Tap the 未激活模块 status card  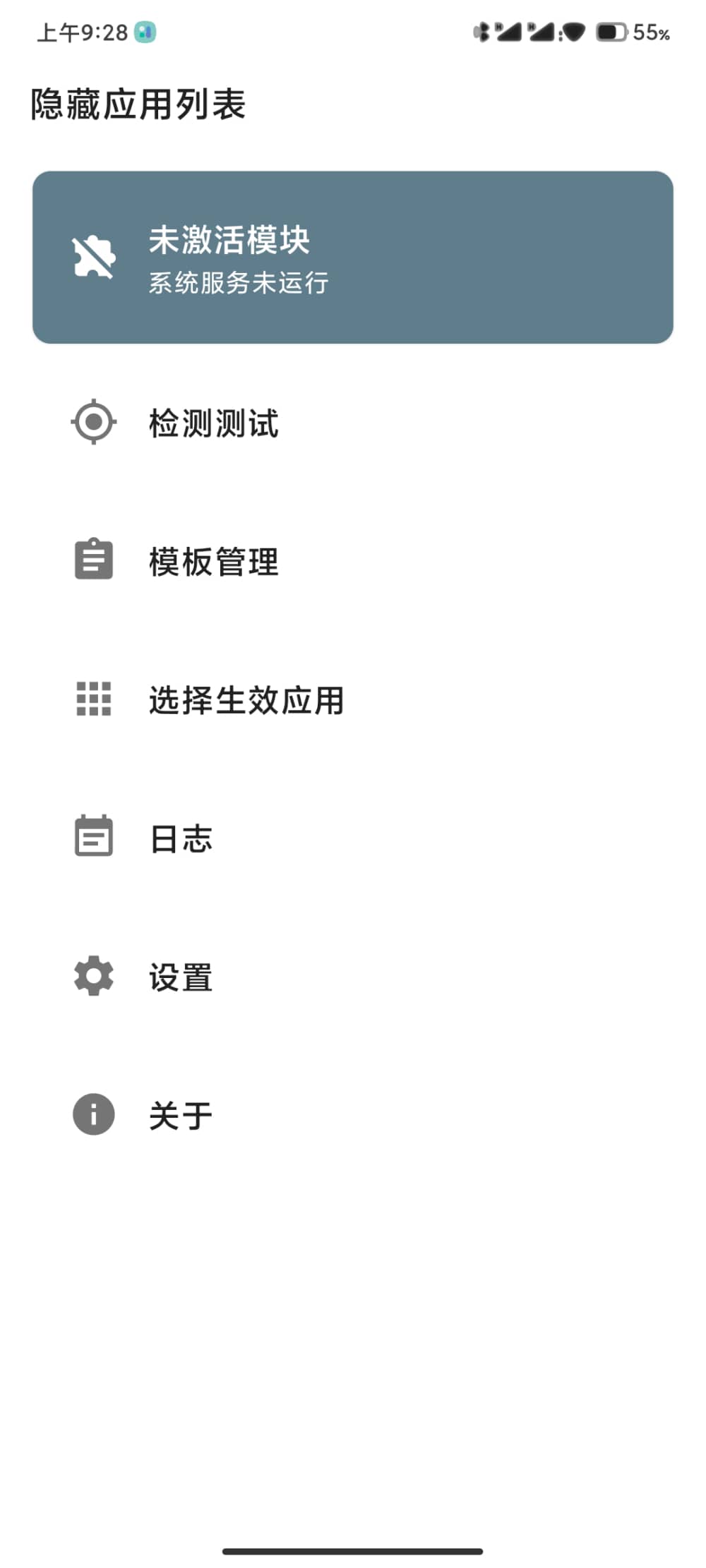pos(352,258)
